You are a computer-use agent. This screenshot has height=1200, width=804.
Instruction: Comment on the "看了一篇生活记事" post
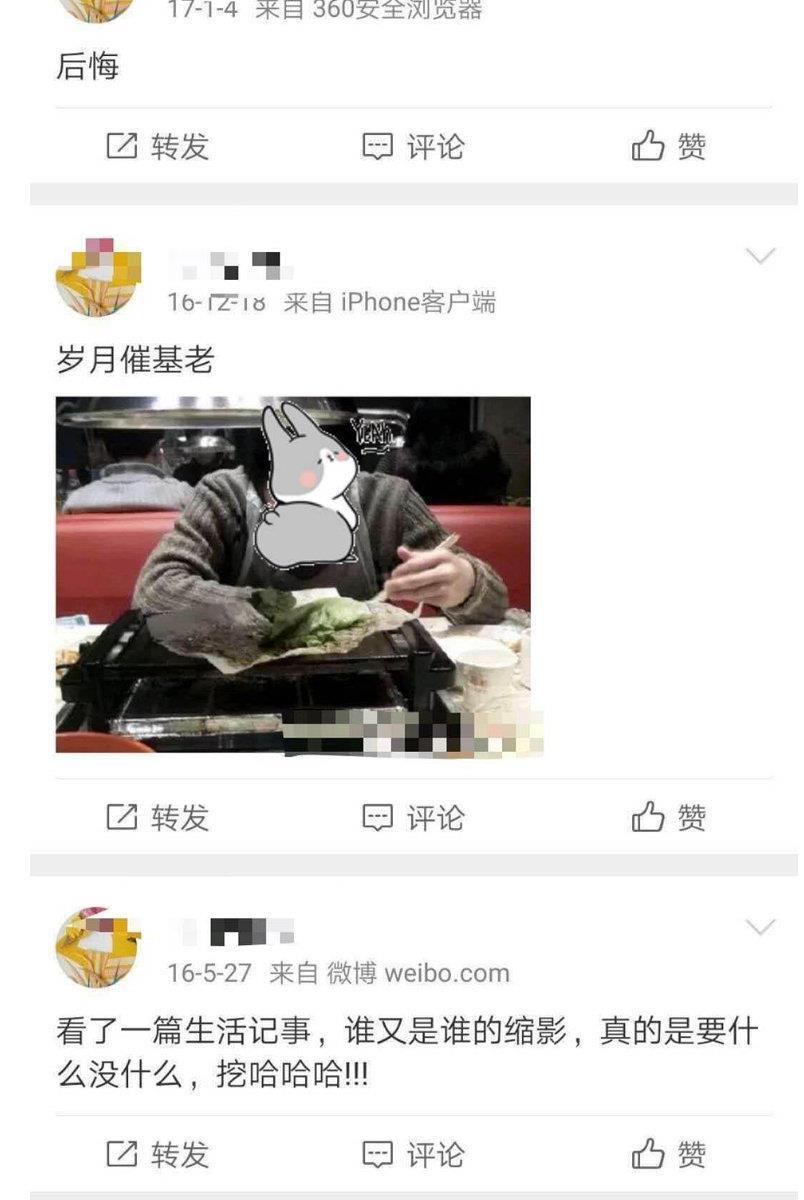413,1155
